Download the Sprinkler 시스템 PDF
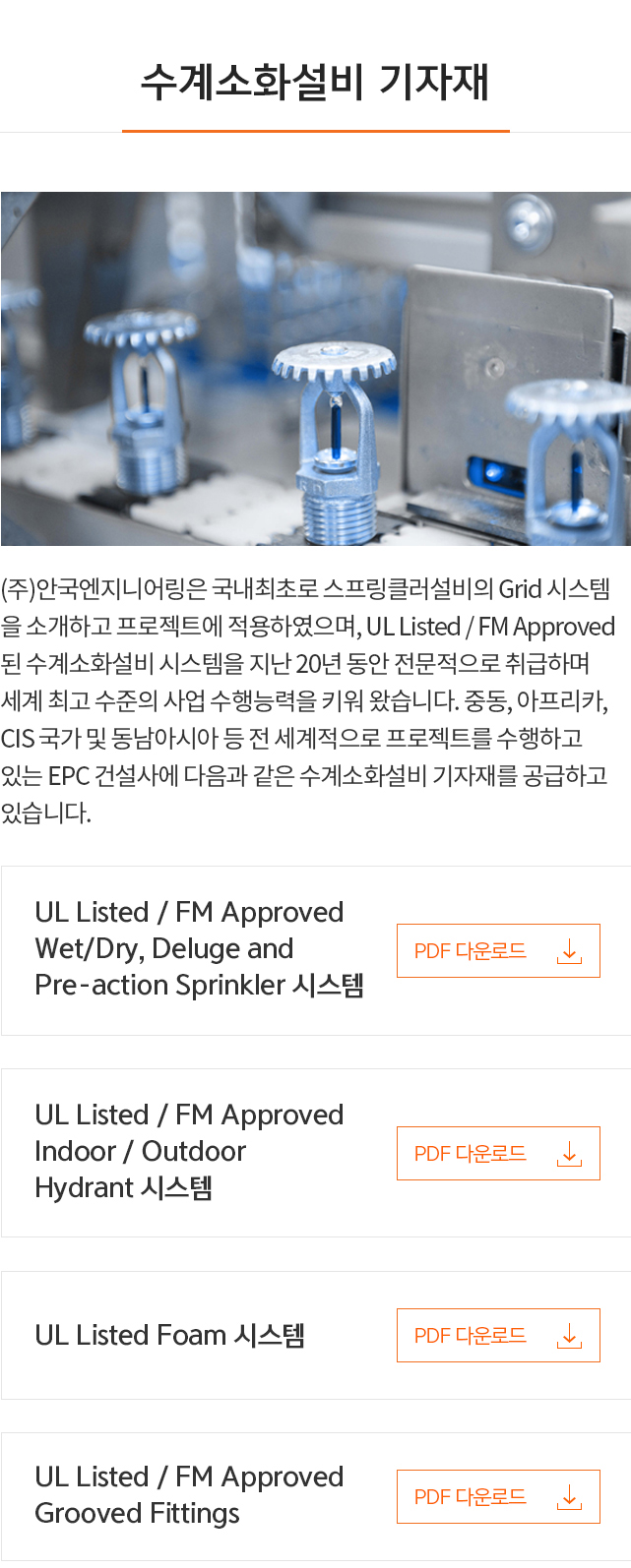The image size is (631, 1568). [498, 951]
